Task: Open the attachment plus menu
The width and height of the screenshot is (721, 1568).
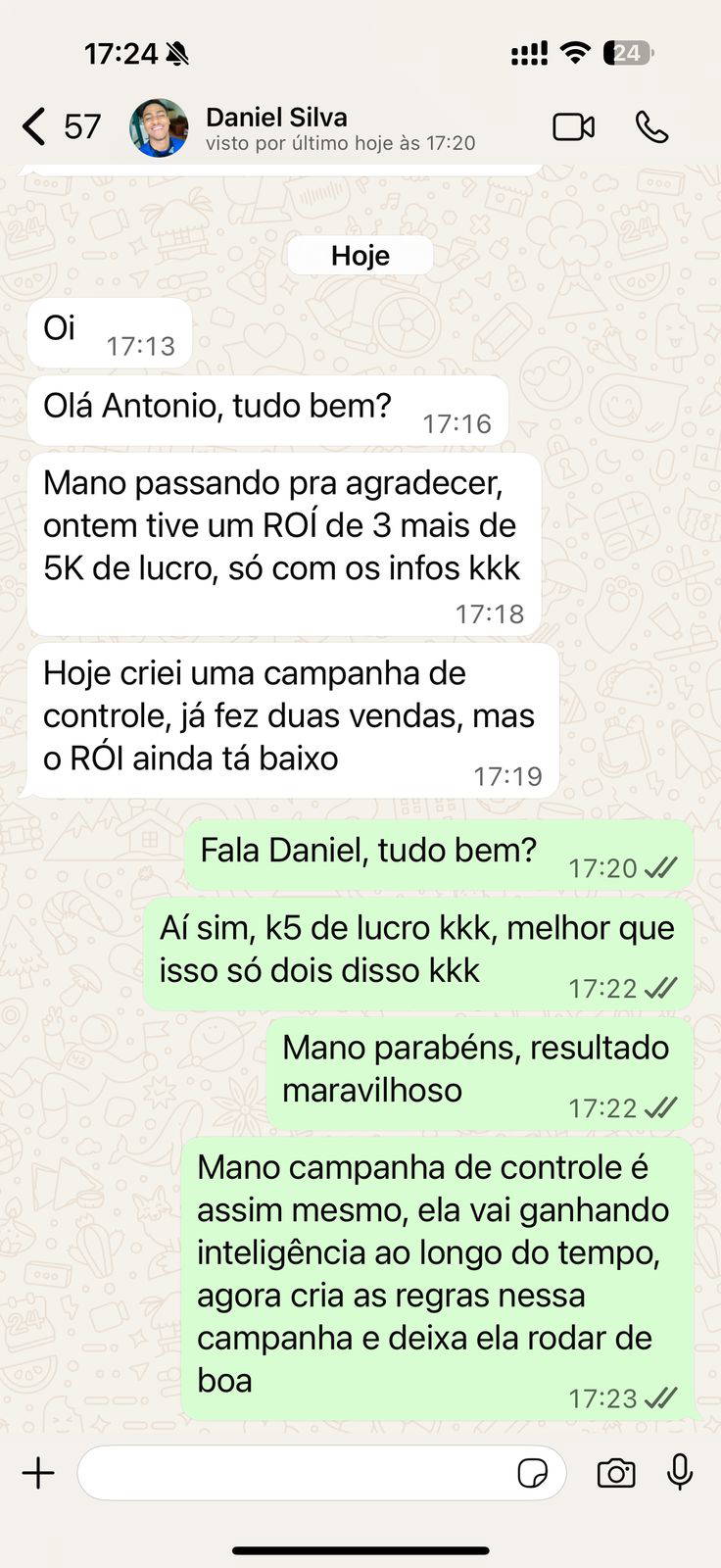Action: 38,1473
